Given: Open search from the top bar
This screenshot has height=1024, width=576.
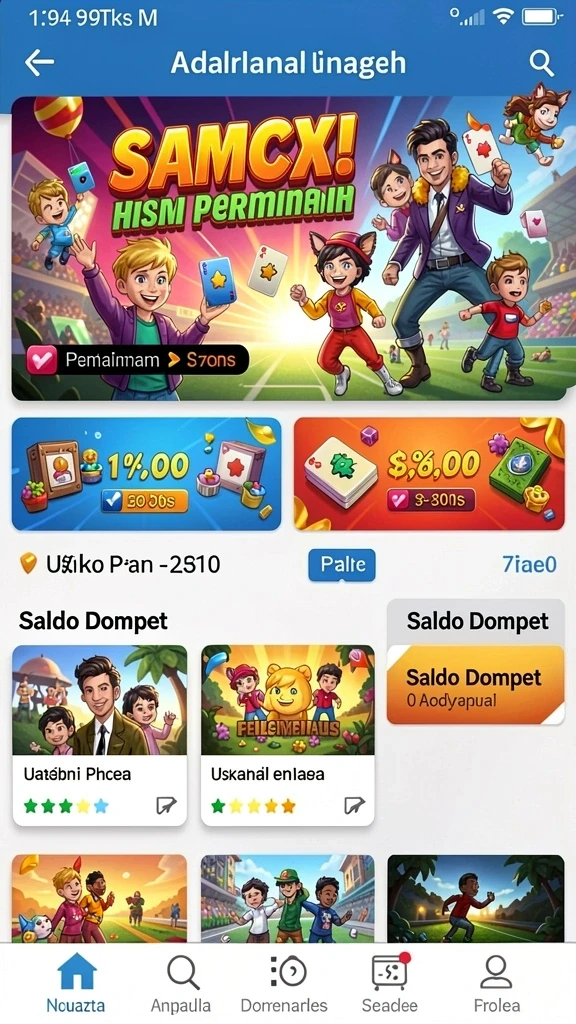Looking at the screenshot, I should (x=541, y=63).
